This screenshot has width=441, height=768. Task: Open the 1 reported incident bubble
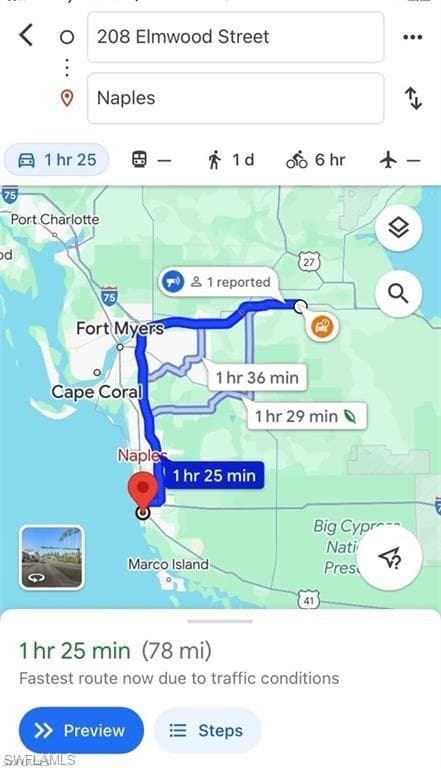[218, 282]
